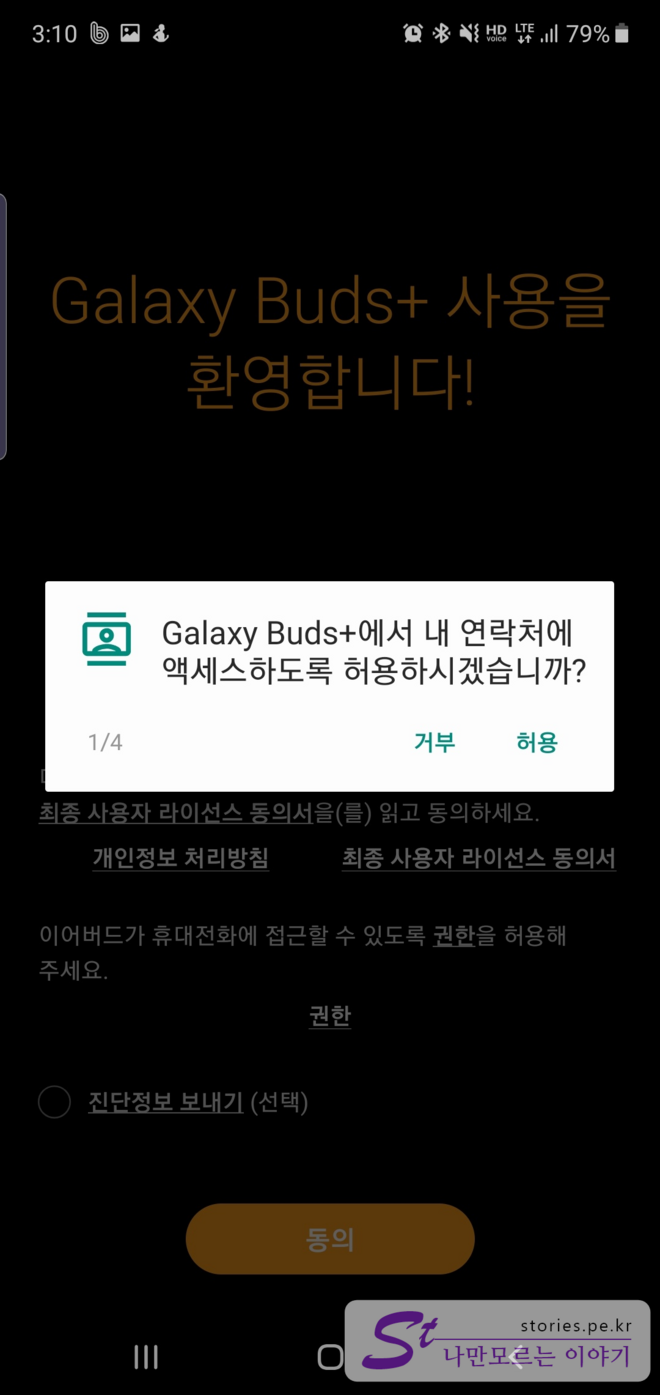Tap 허용 to allow contacts access
This screenshot has width=660, height=1395.
(x=536, y=742)
